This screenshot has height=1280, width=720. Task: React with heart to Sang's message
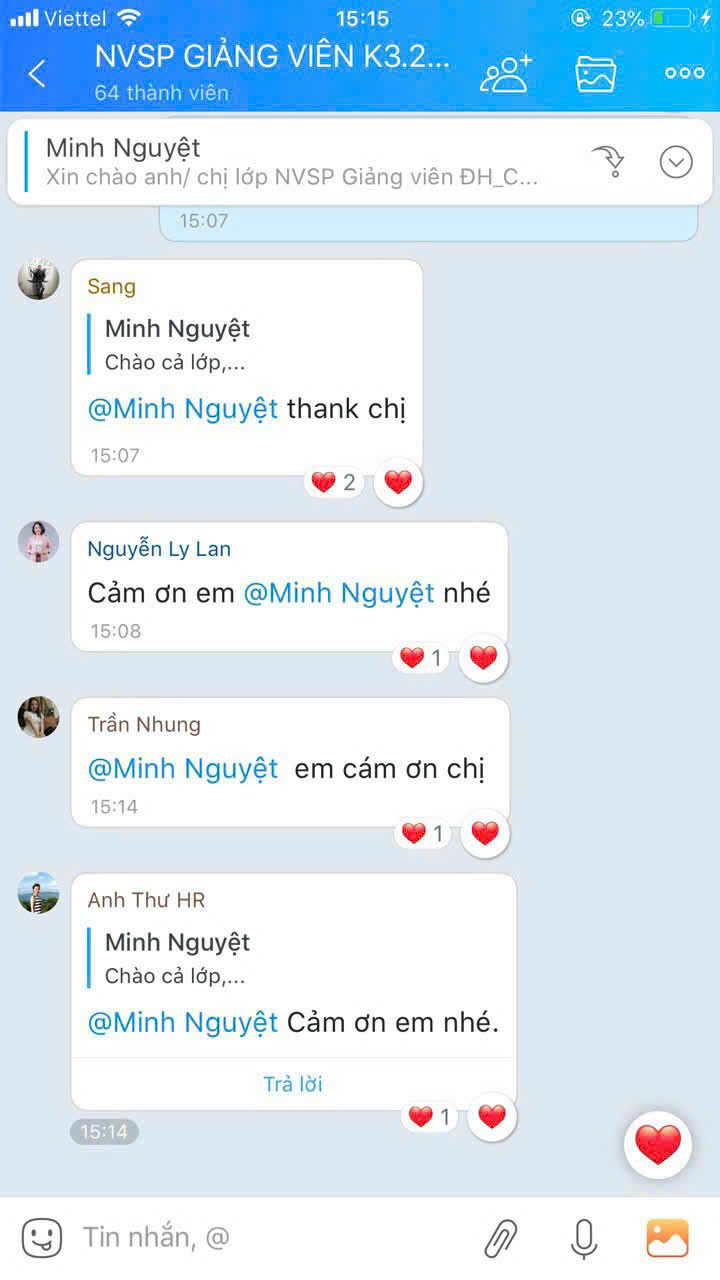(398, 483)
